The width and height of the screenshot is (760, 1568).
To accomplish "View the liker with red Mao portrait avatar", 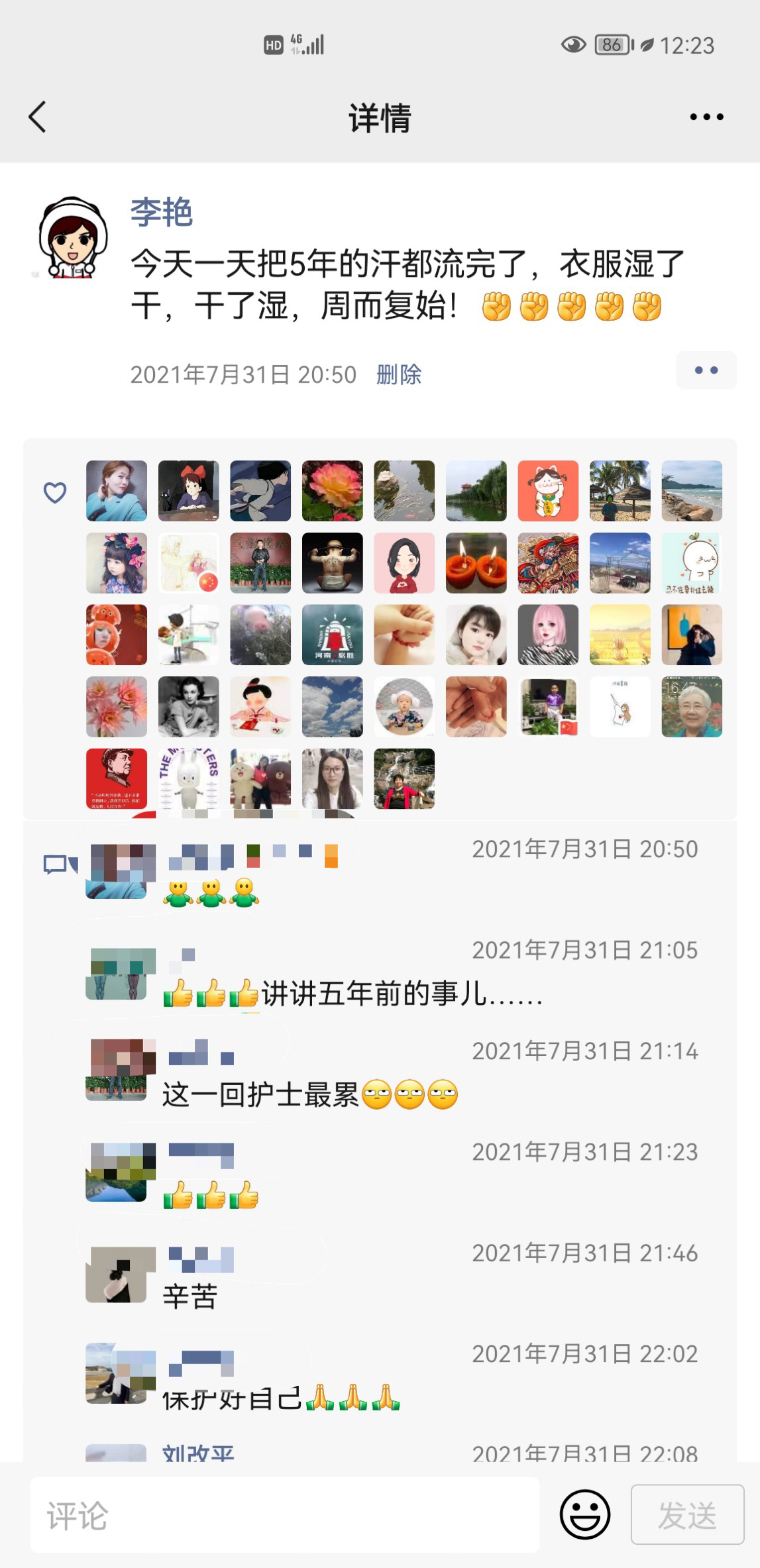I will point(117,778).
